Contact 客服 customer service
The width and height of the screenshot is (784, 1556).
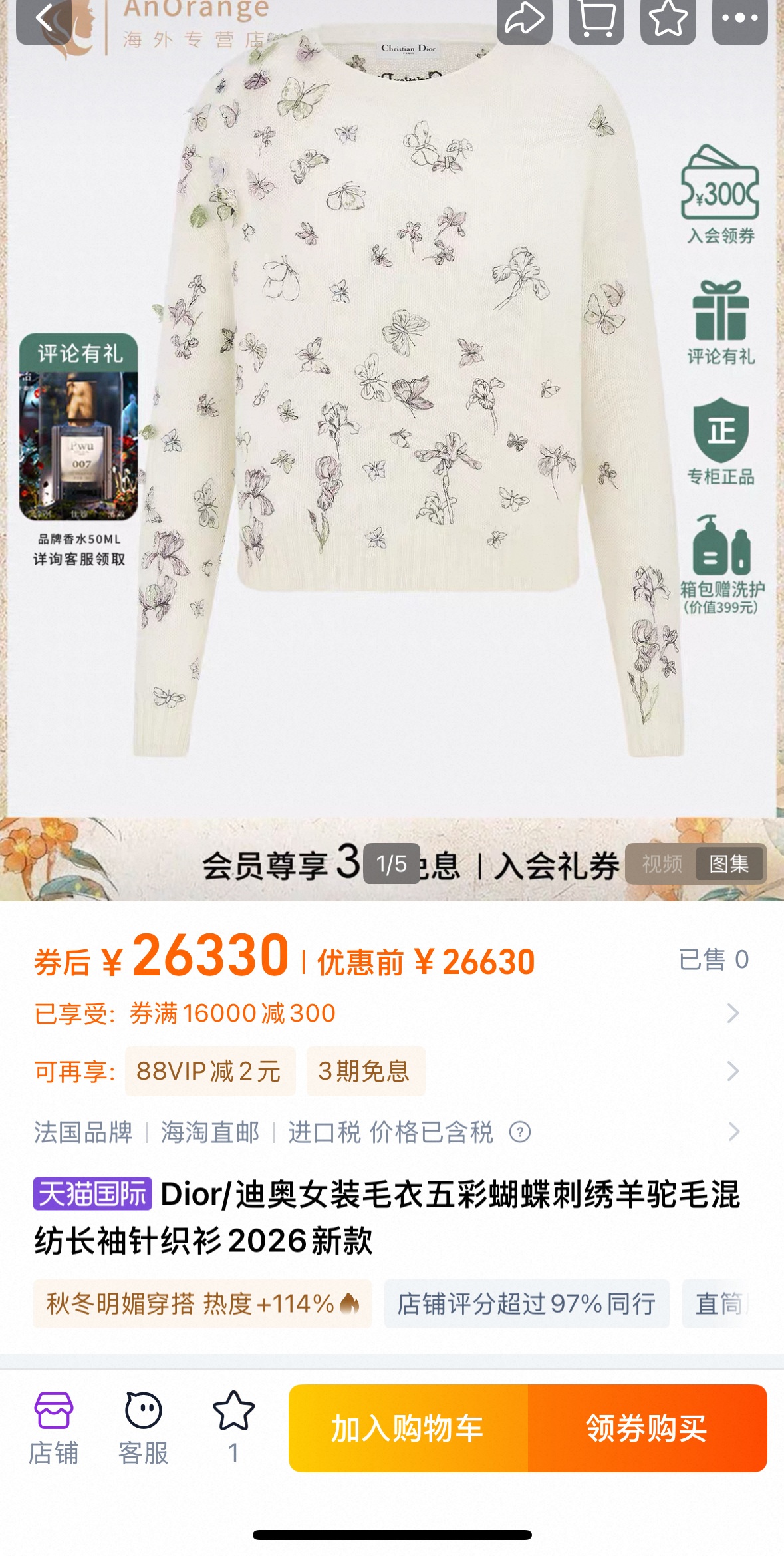click(143, 1428)
